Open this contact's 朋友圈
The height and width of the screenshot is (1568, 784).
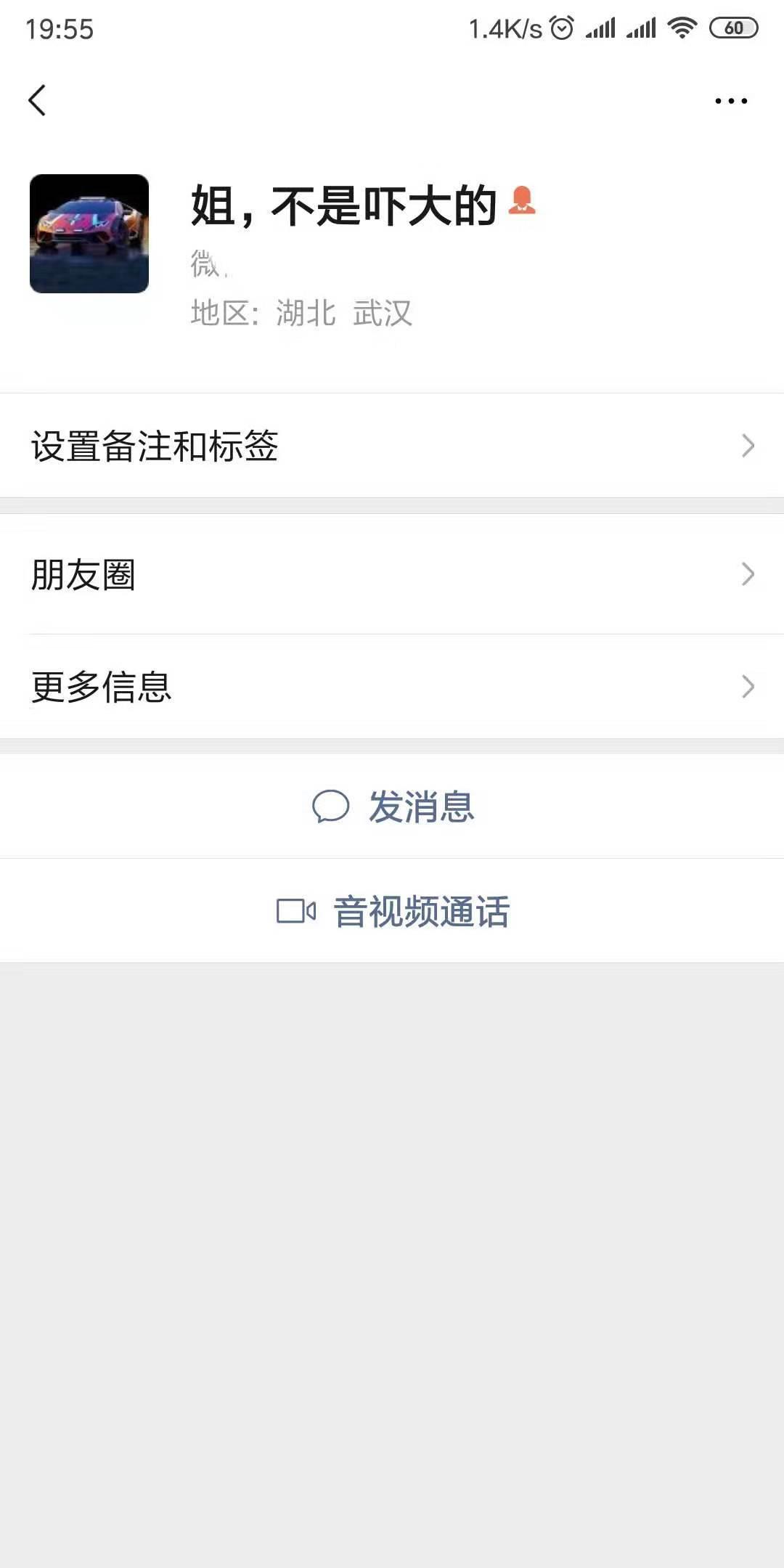[392, 574]
